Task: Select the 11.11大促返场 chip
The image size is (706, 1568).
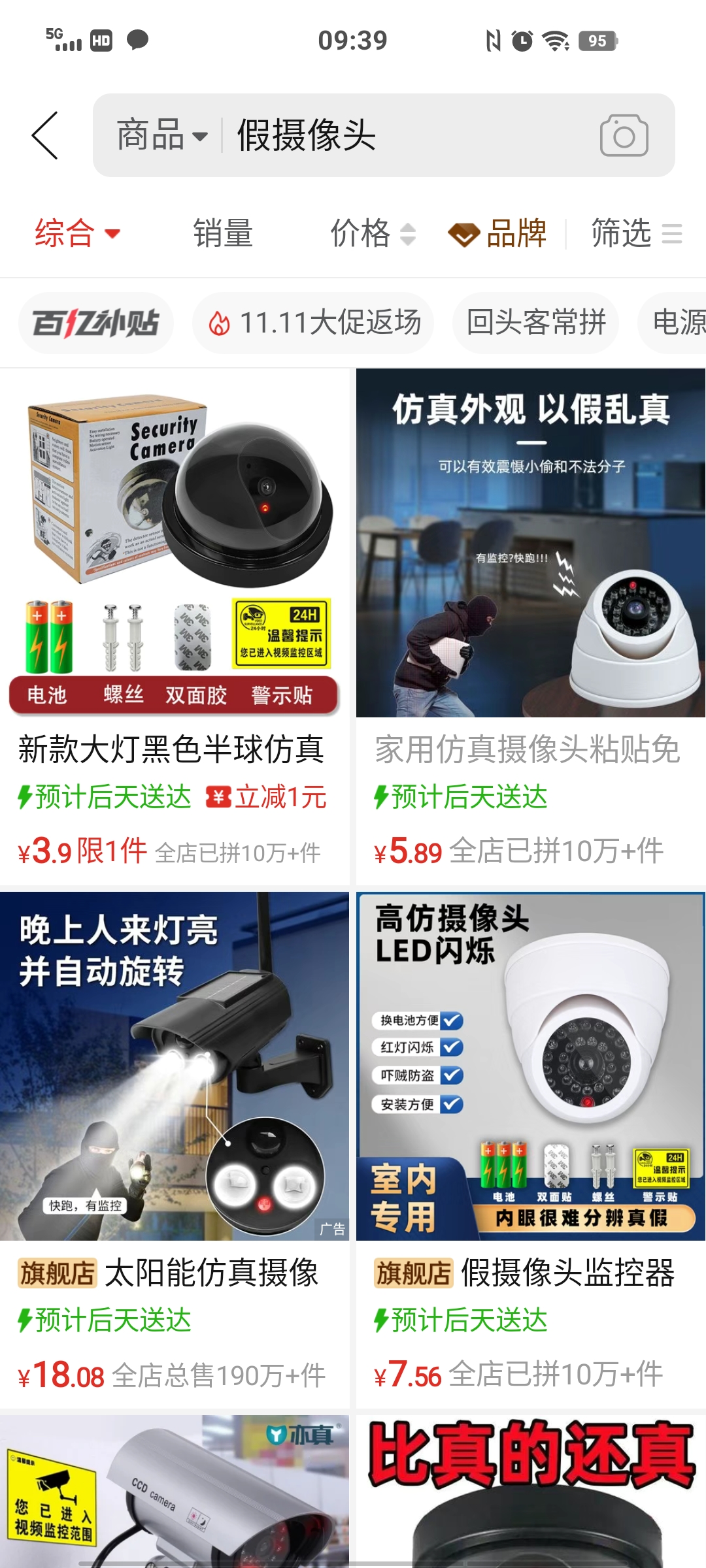Action: coord(313,323)
